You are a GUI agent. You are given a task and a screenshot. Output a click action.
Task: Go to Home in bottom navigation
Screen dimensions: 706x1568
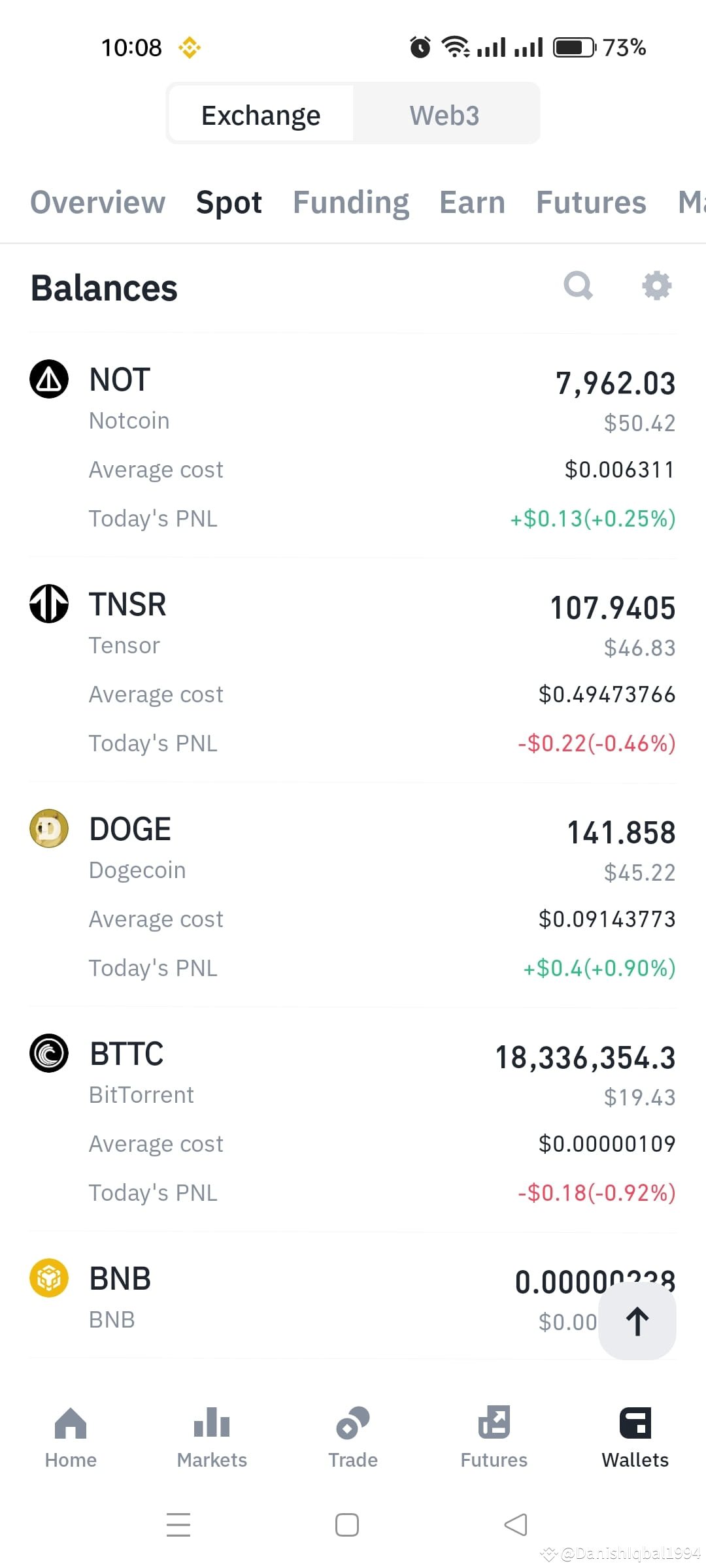point(71,1437)
